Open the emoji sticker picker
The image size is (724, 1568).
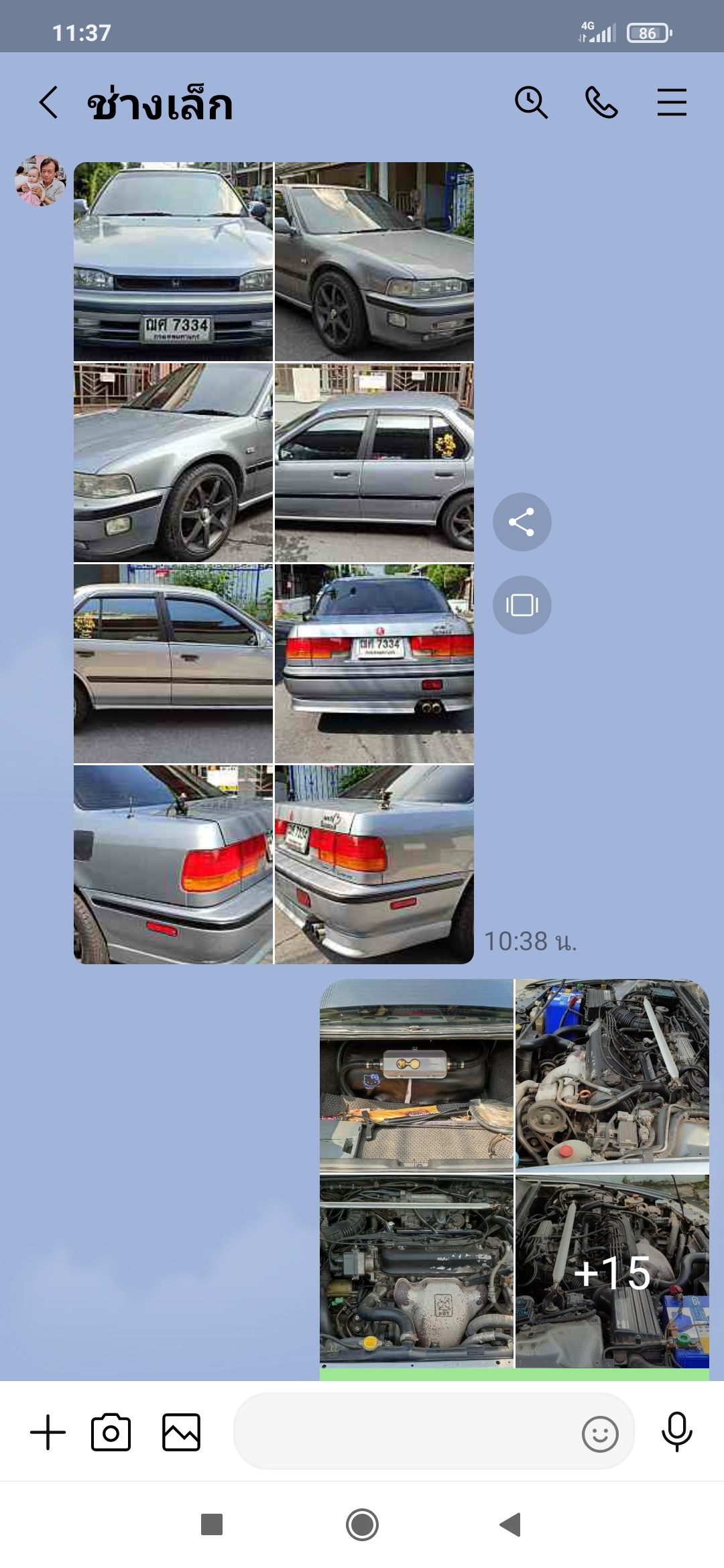click(599, 1434)
